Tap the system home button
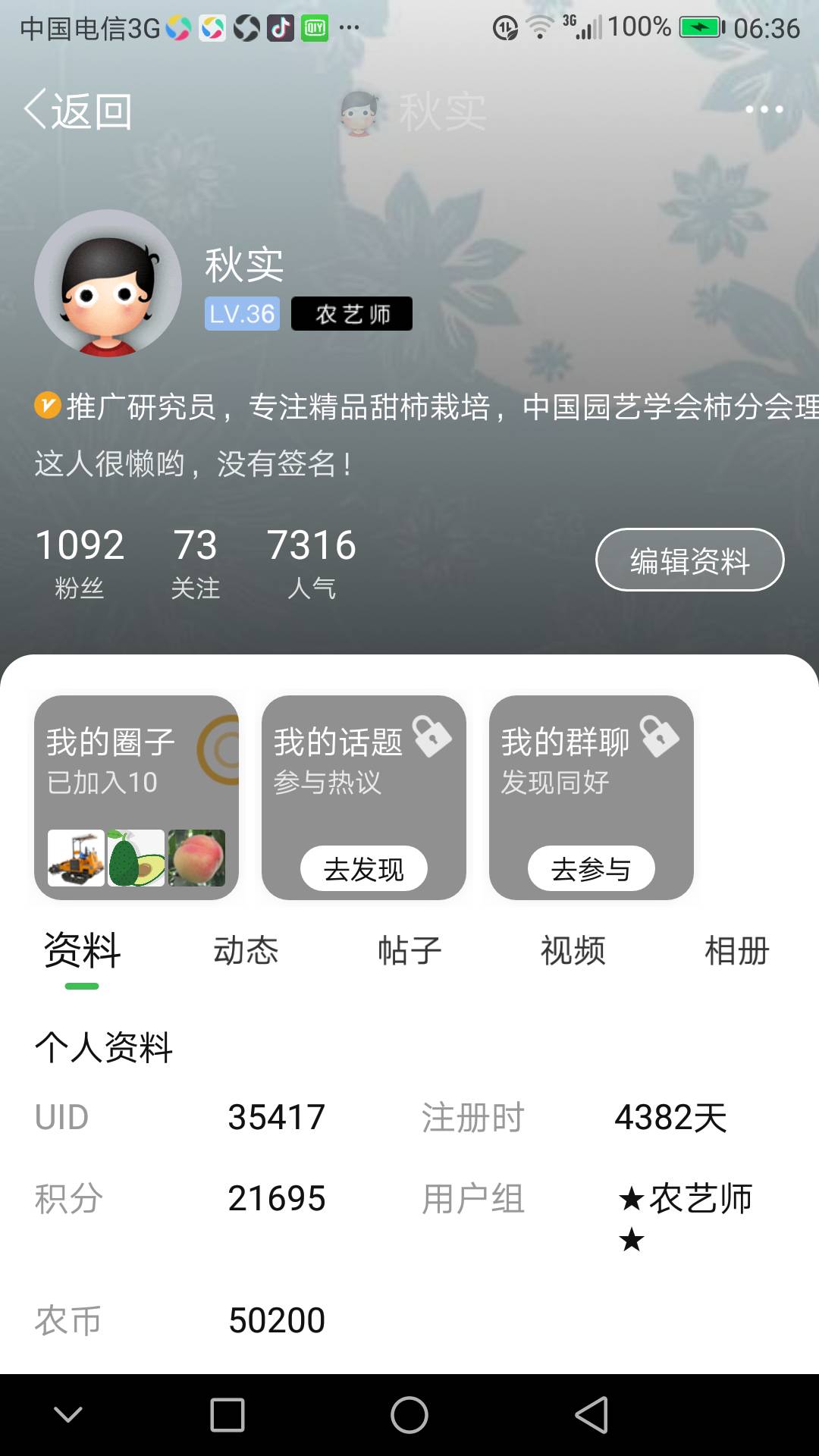Viewport: 819px width, 1456px height. pyautogui.click(x=409, y=1415)
